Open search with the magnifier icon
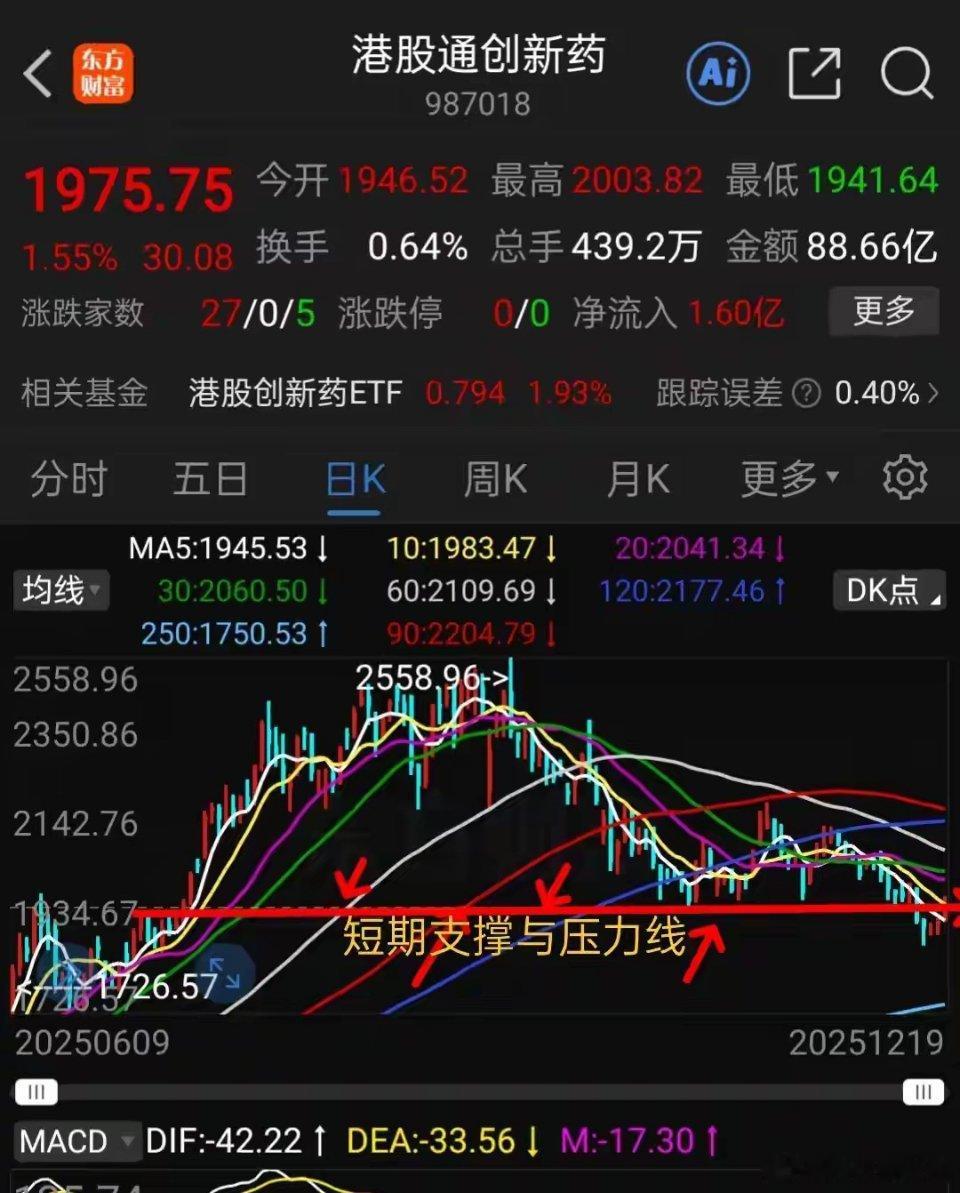The height and width of the screenshot is (1193, 960). [x=905, y=73]
